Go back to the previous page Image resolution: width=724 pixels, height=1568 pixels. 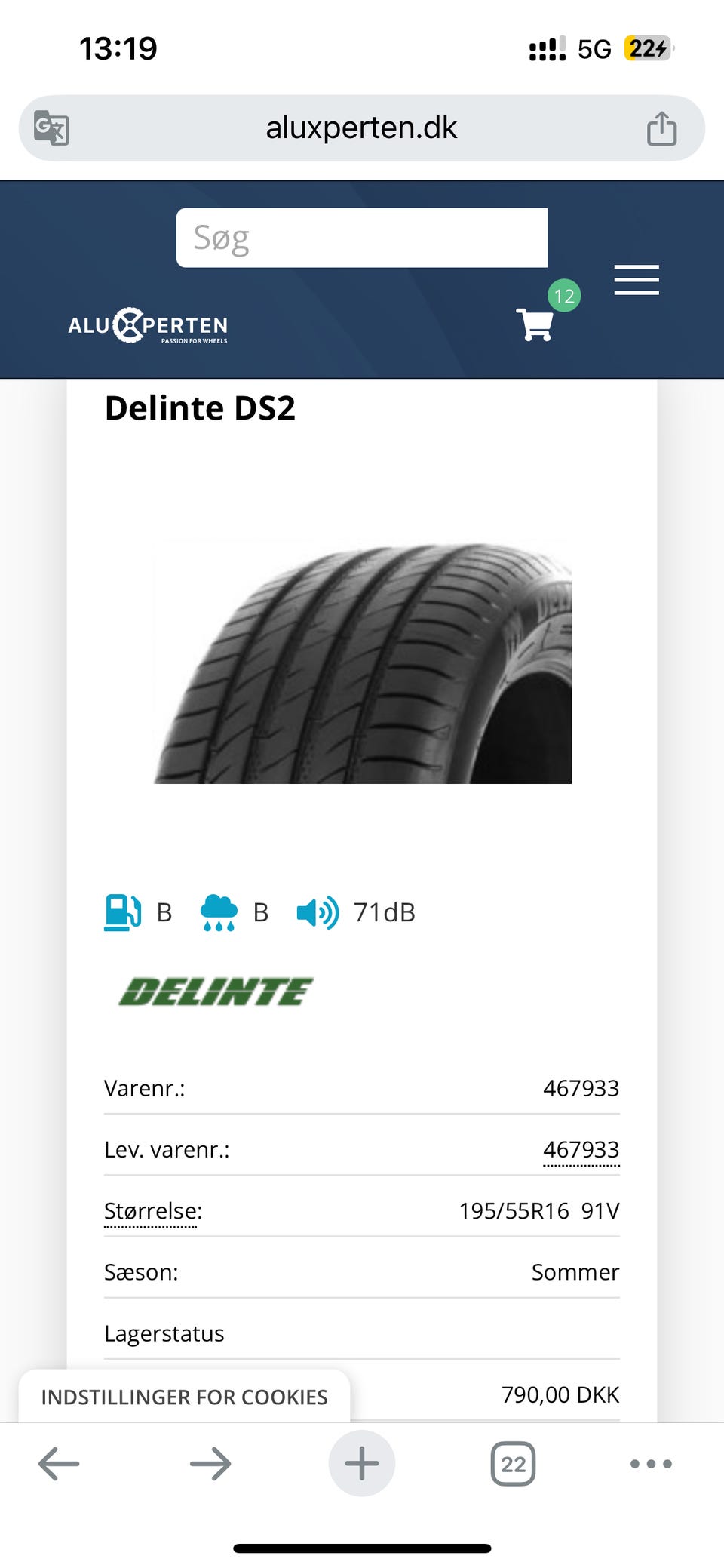[x=59, y=1464]
